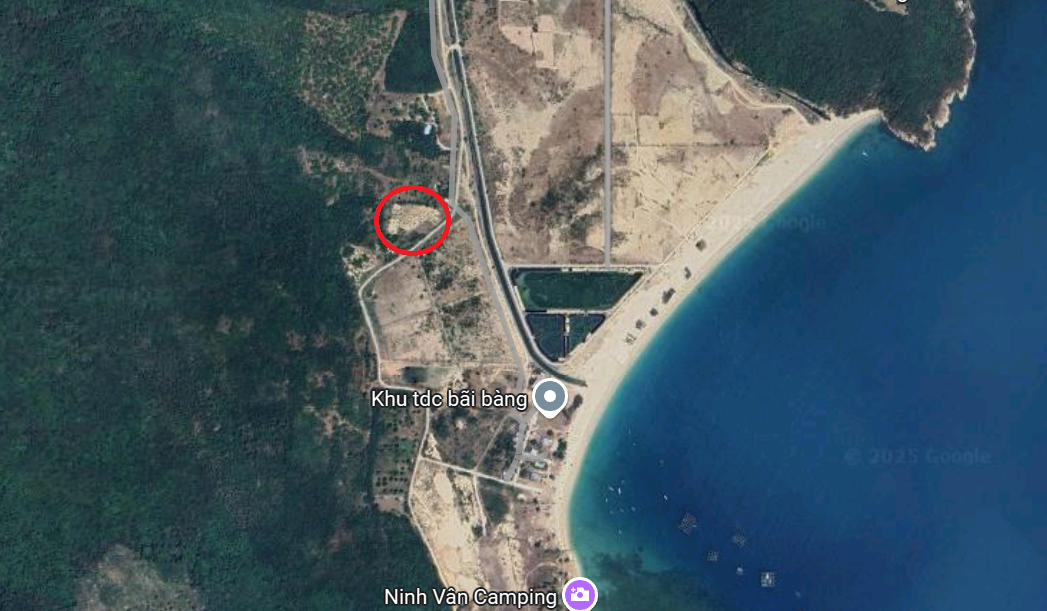Select the Ninh Vân Camping photo pin

tap(579, 596)
